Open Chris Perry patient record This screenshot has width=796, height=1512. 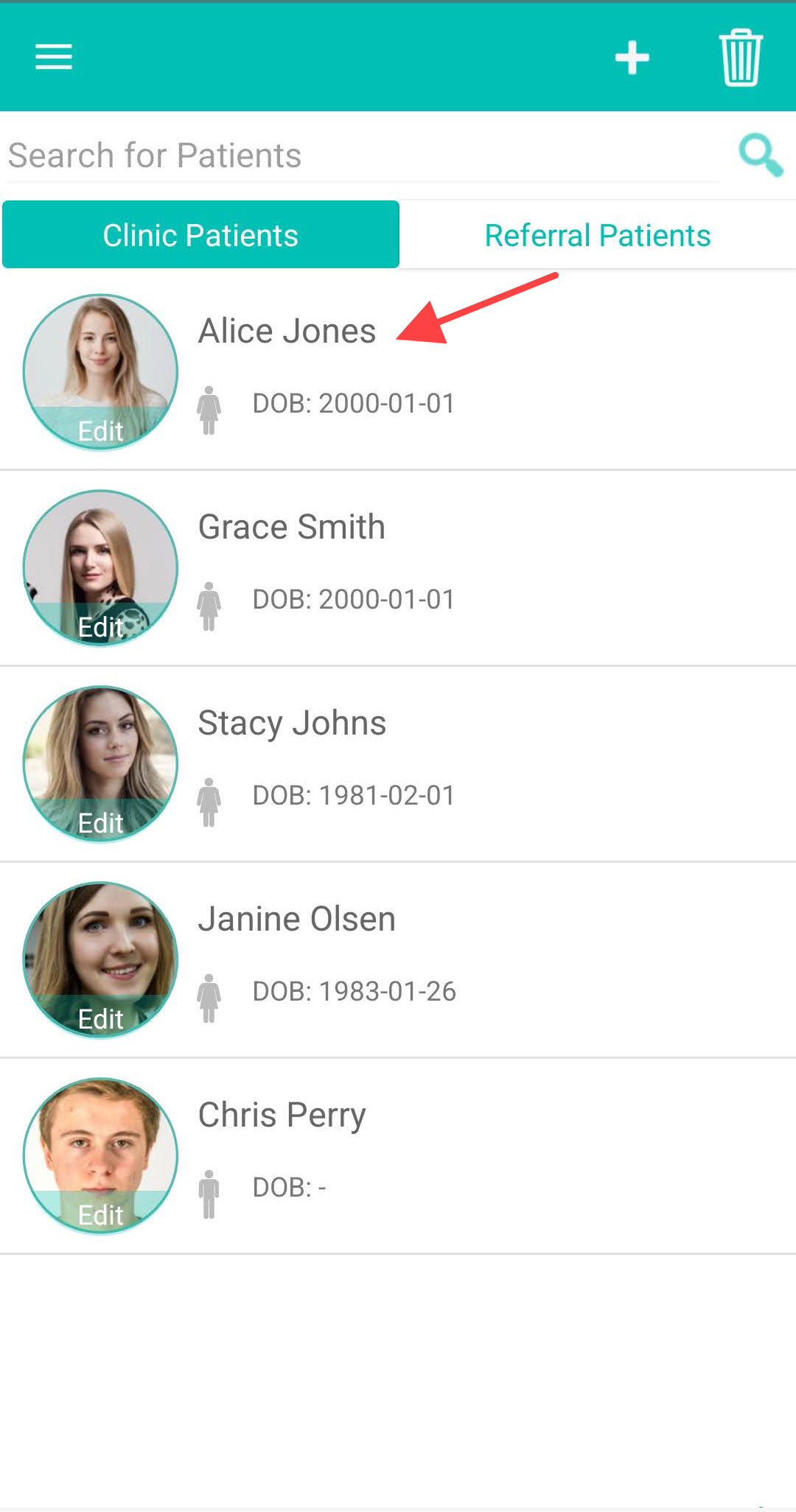pos(282,1115)
